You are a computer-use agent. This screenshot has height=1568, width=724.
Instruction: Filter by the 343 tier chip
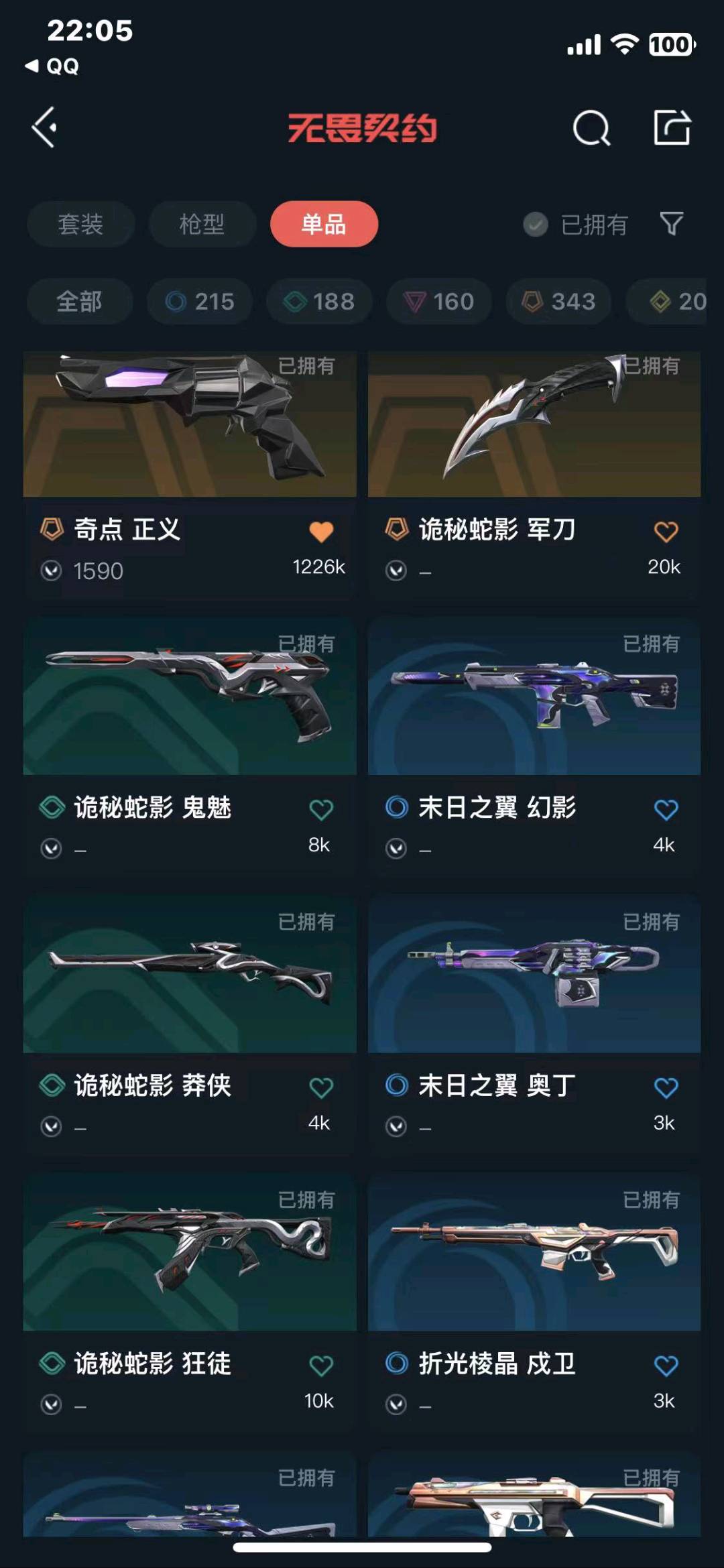coord(559,302)
